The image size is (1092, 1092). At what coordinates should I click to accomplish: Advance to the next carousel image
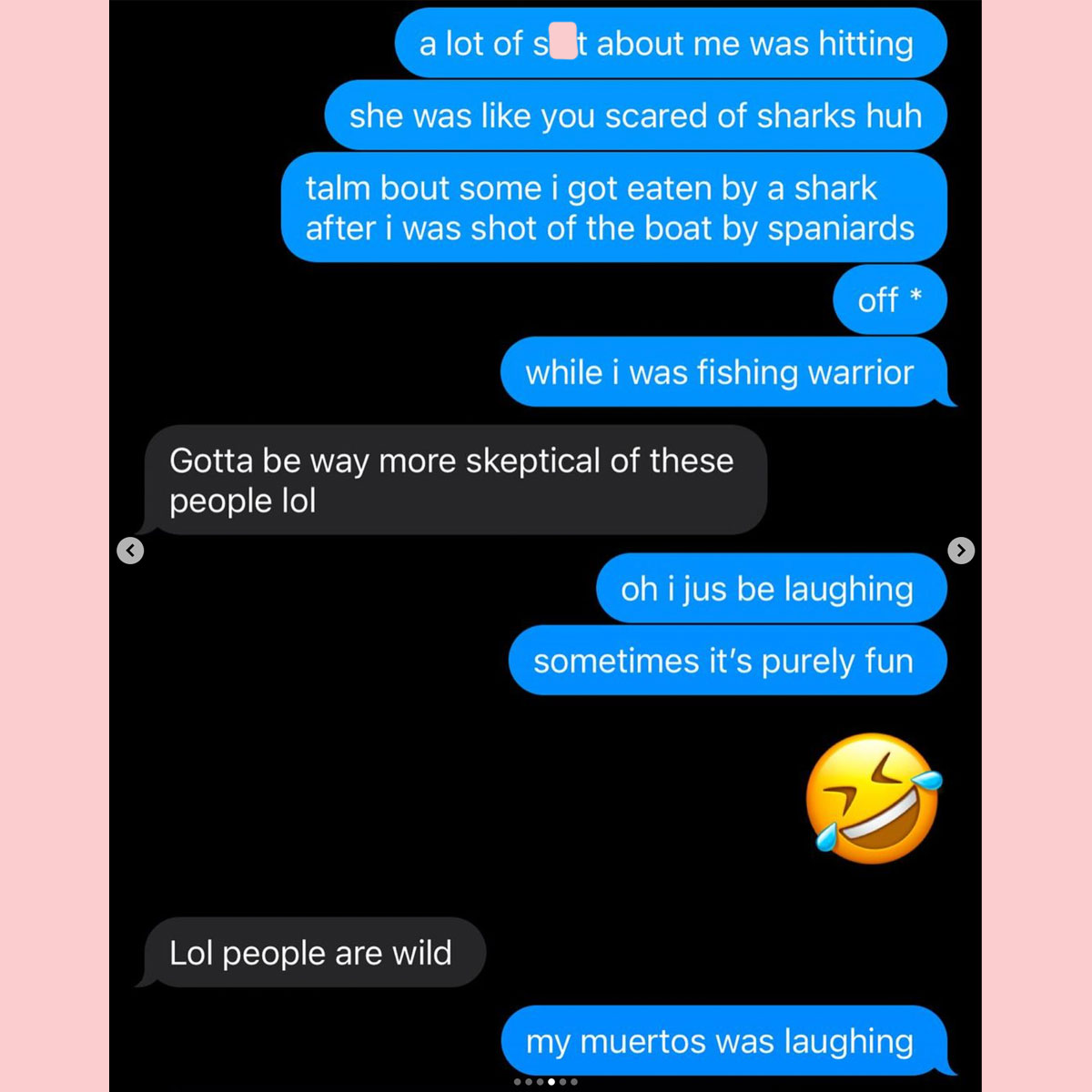tap(961, 550)
